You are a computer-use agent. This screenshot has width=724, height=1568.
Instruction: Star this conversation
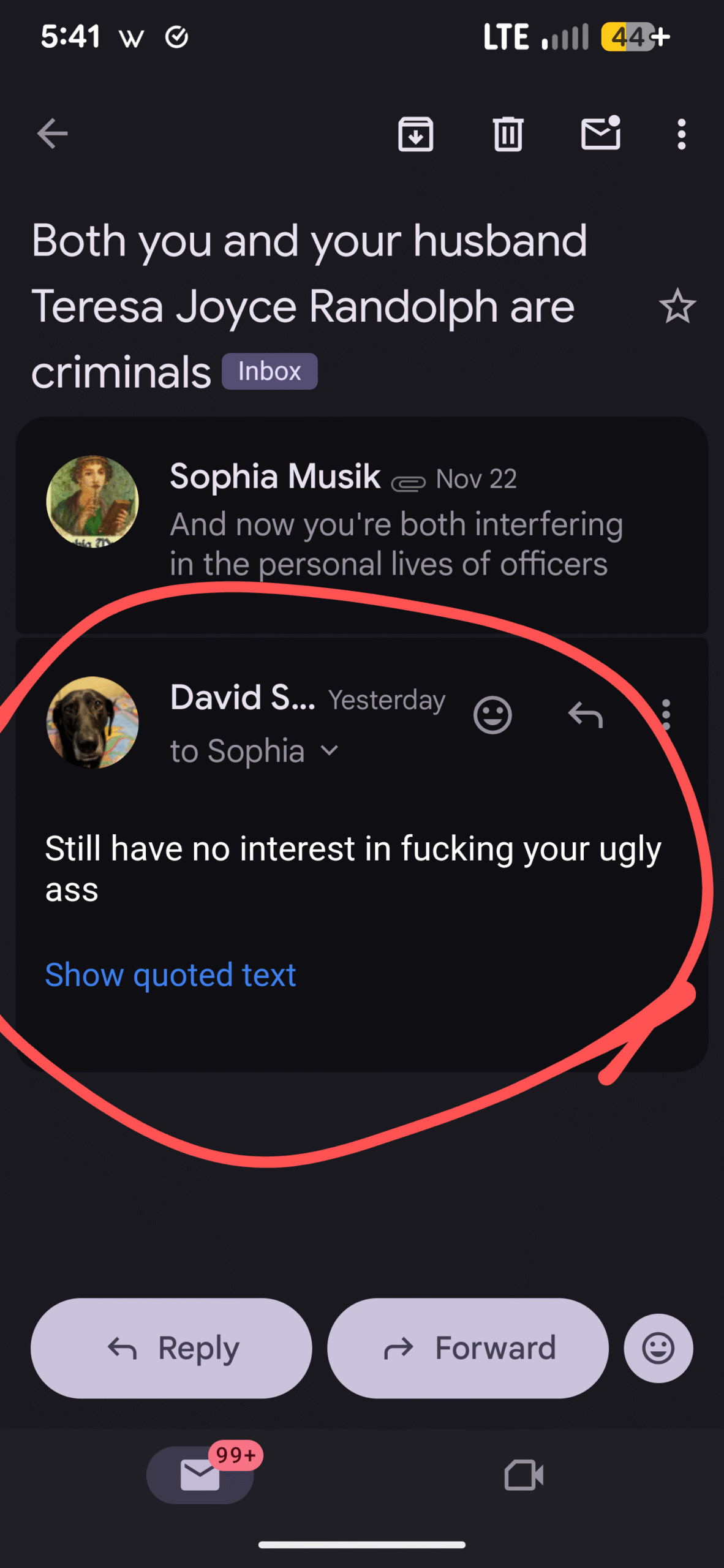point(677,306)
